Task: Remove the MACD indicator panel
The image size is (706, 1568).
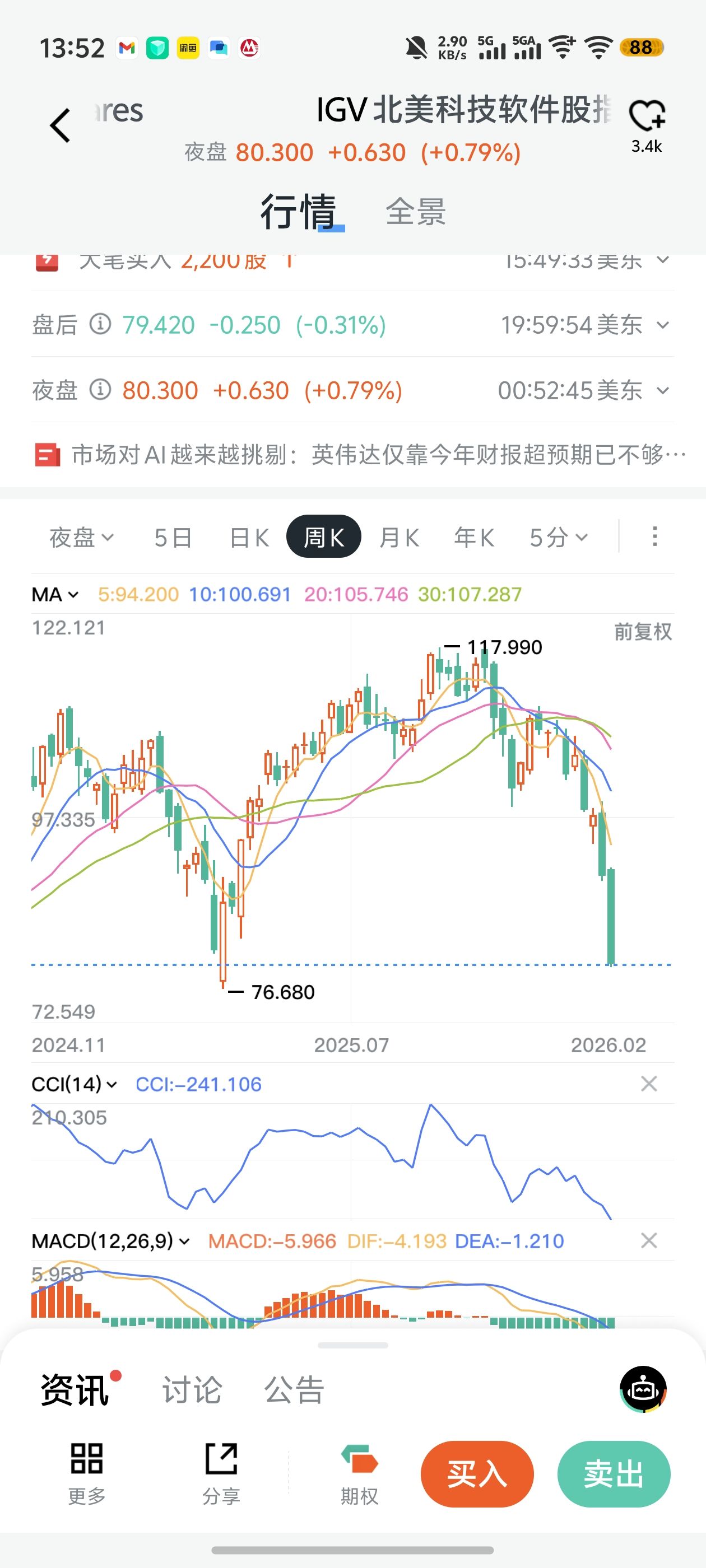Action: click(x=649, y=1240)
